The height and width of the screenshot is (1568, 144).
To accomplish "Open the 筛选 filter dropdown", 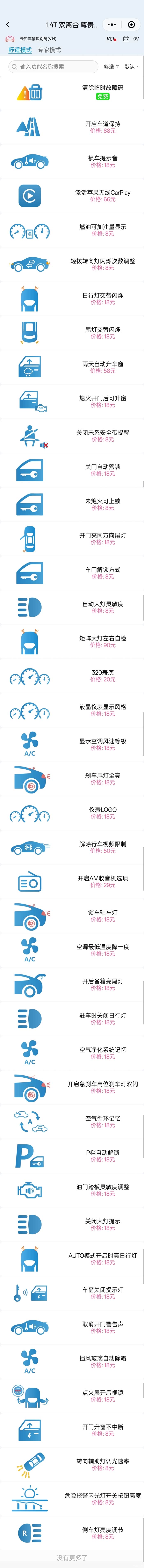I will pos(111,66).
